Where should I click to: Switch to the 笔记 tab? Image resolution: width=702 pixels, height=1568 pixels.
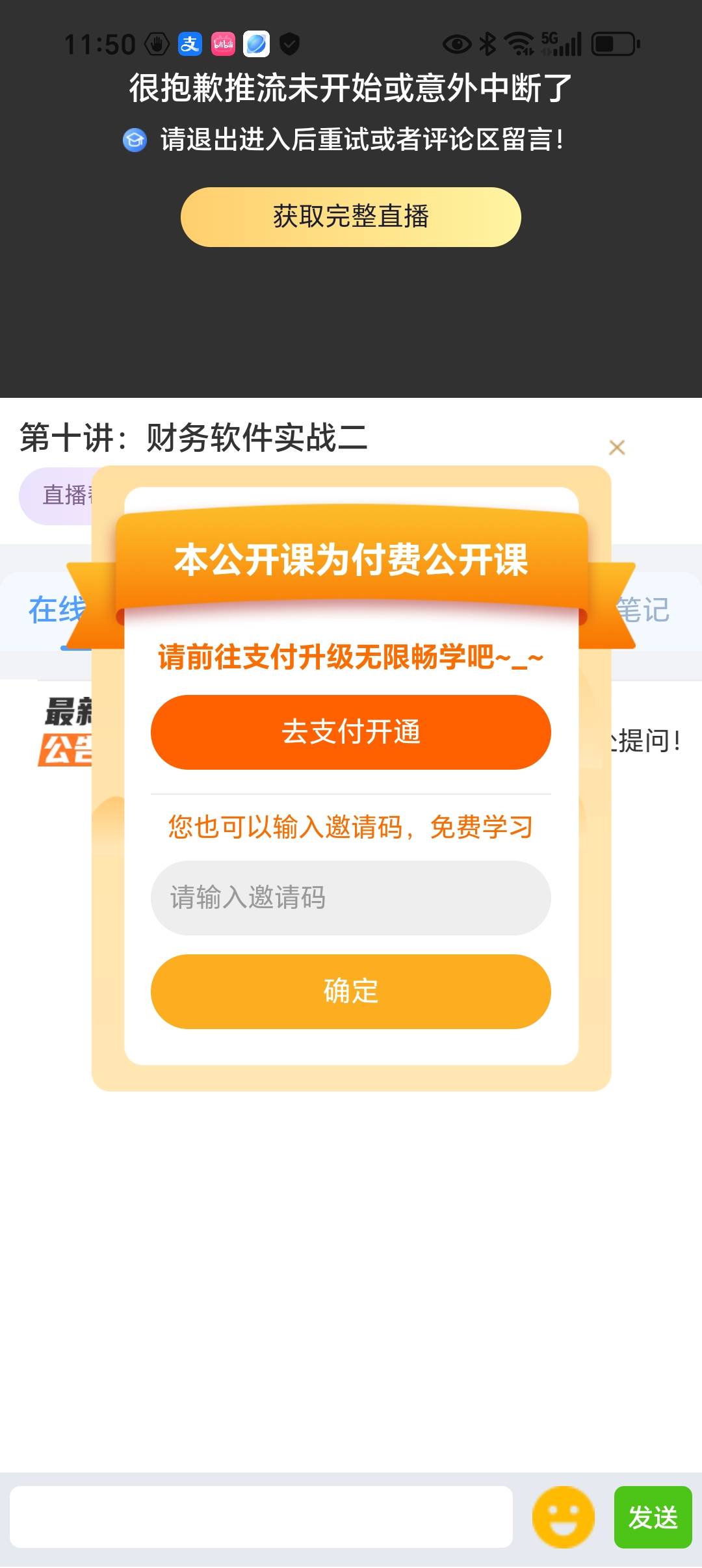tap(645, 610)
